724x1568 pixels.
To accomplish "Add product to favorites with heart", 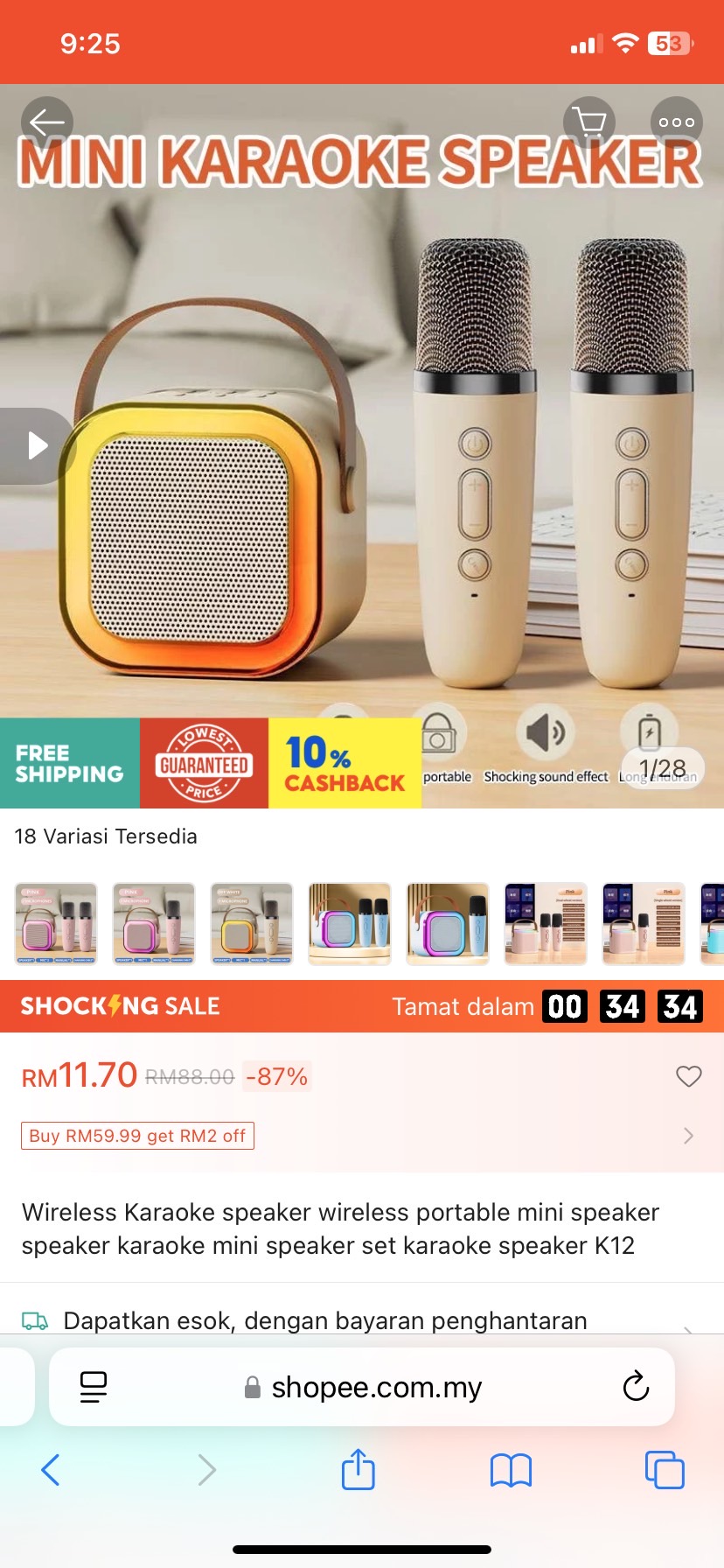I will pyautogui.click(x=689, y=1076).
